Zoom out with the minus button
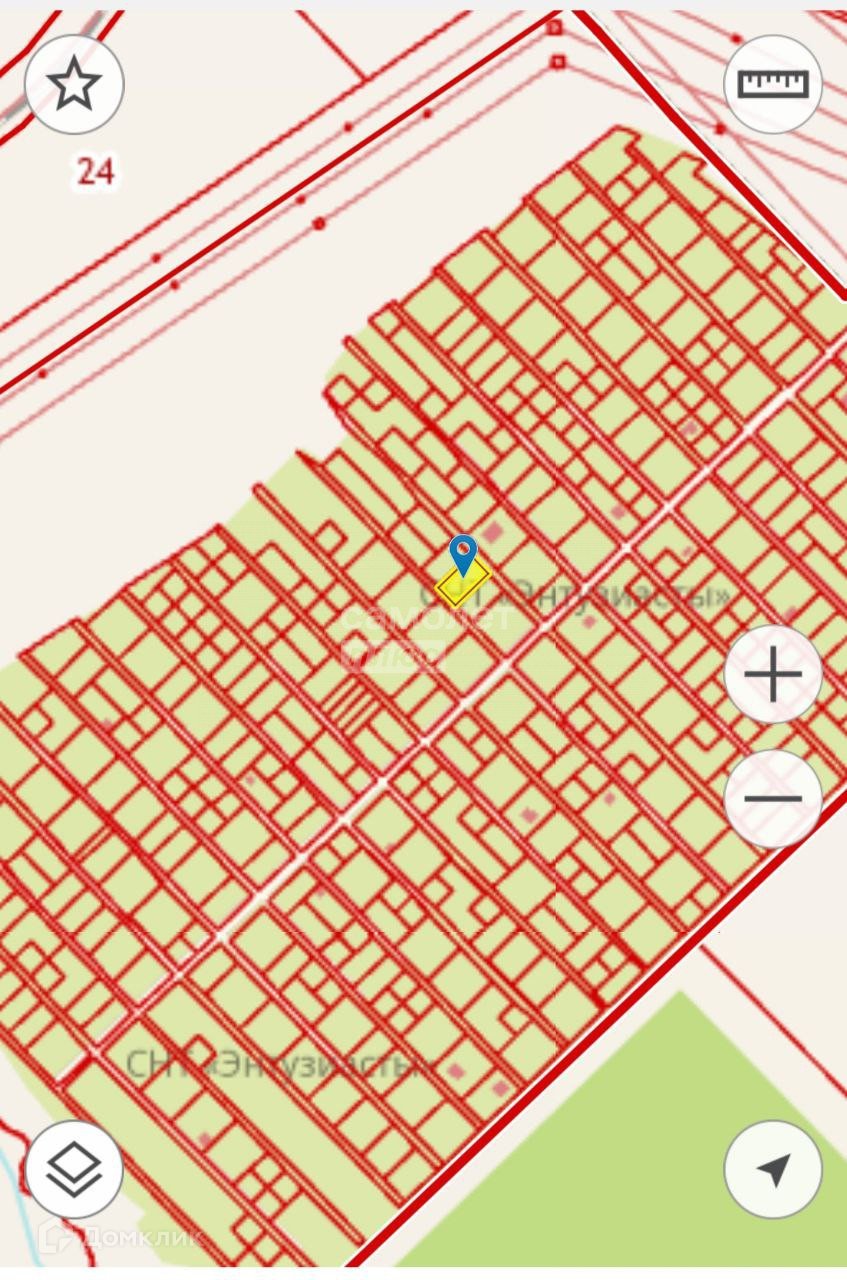Image resolution: width=847 pixels, height=1280 pixels. click(x=772, y=798)
